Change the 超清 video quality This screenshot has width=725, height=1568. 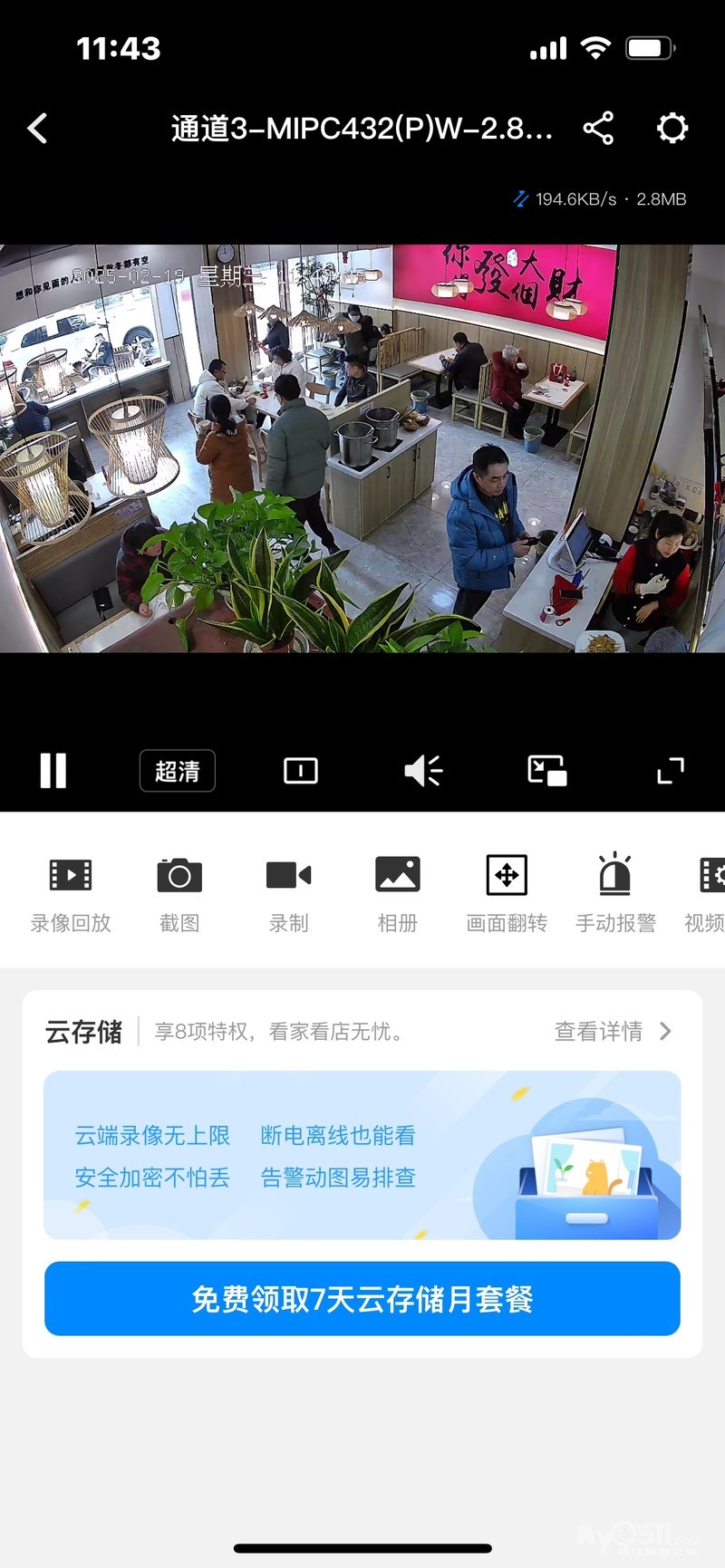178,771
